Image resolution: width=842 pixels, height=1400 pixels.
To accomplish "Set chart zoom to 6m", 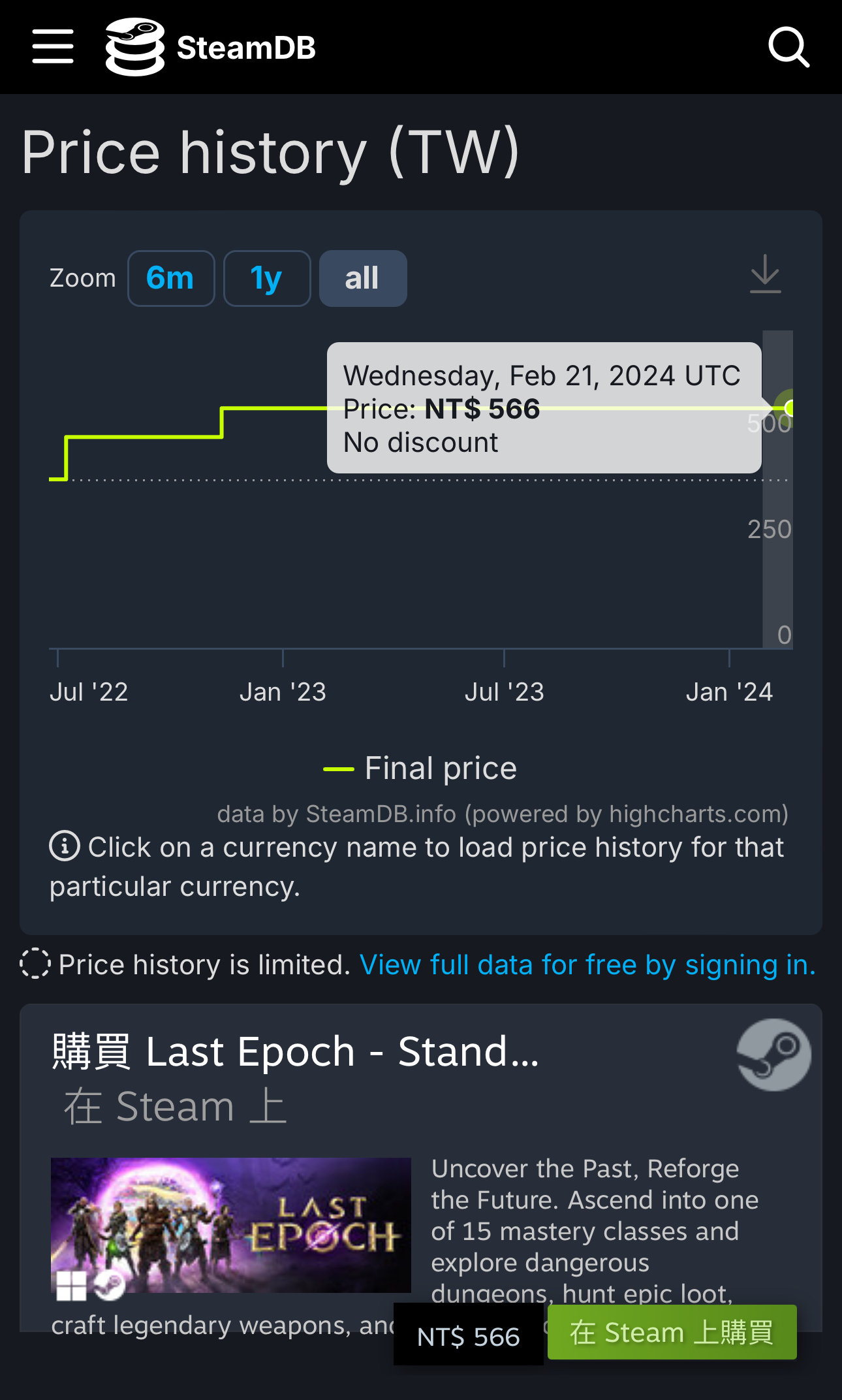I will [171, 278].
